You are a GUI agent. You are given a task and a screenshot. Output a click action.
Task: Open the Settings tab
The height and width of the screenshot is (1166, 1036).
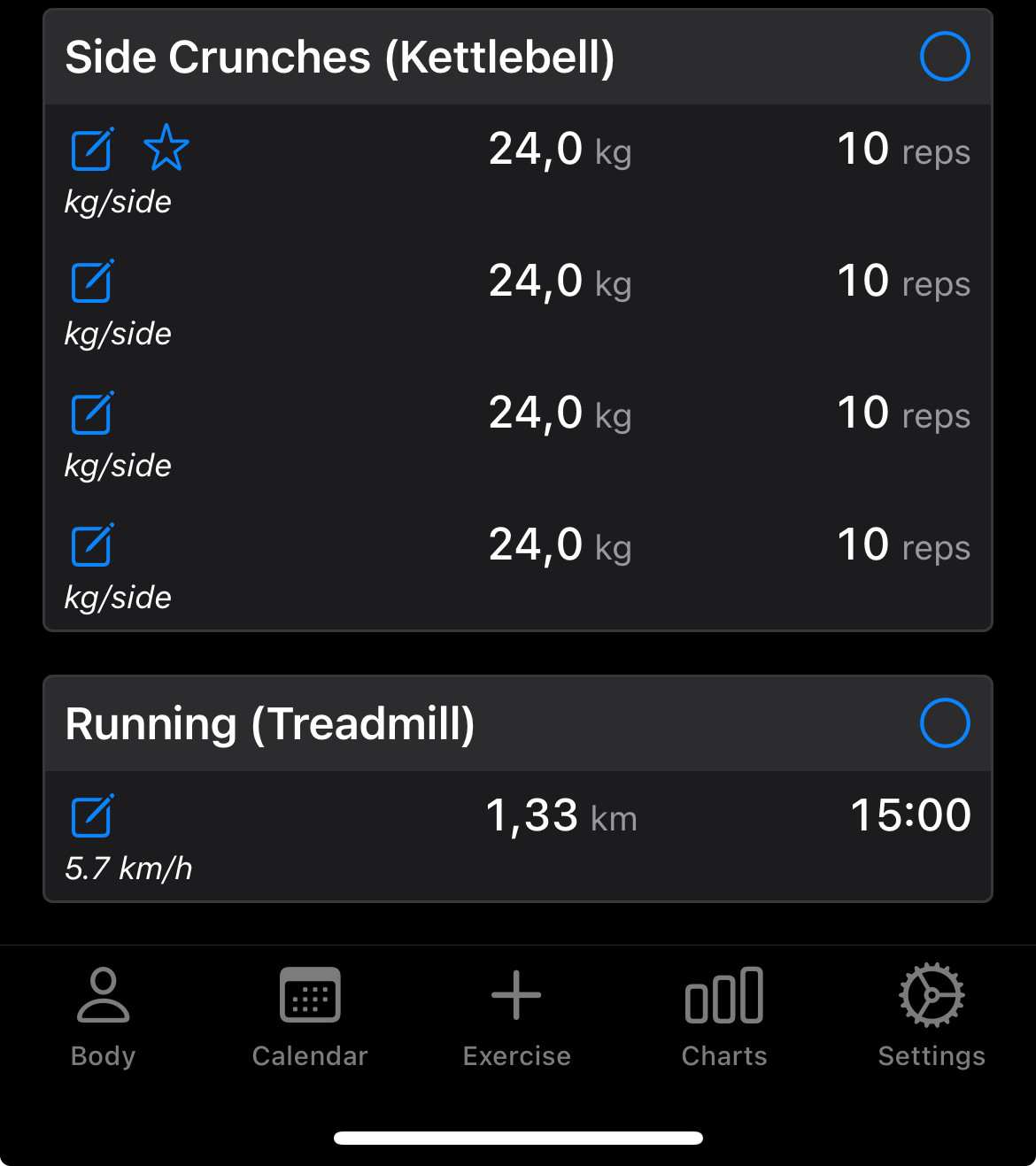pyautogui.click(x=932, y=1017)
